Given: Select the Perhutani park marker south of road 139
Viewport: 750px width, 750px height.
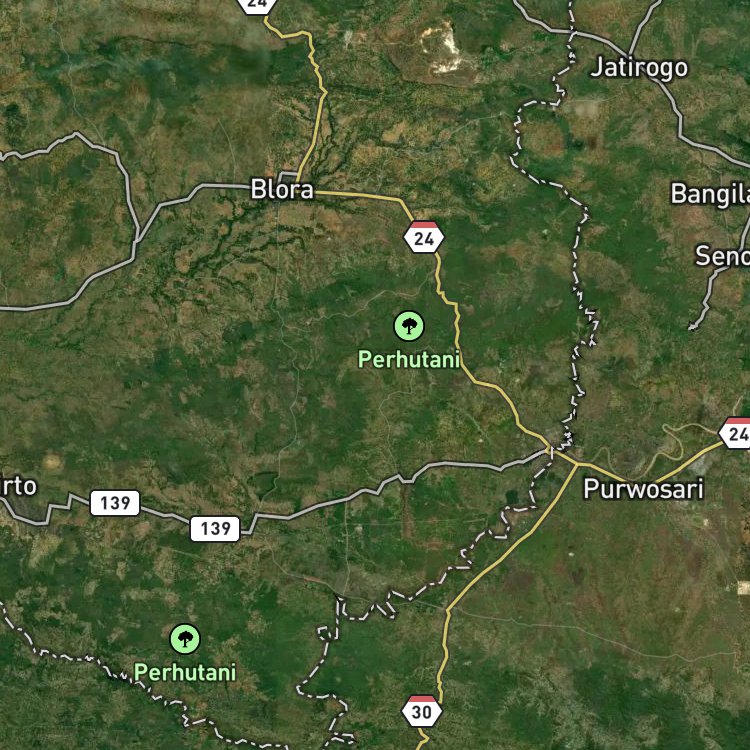Looking at the screenshot, I should (x=185, y=639).
